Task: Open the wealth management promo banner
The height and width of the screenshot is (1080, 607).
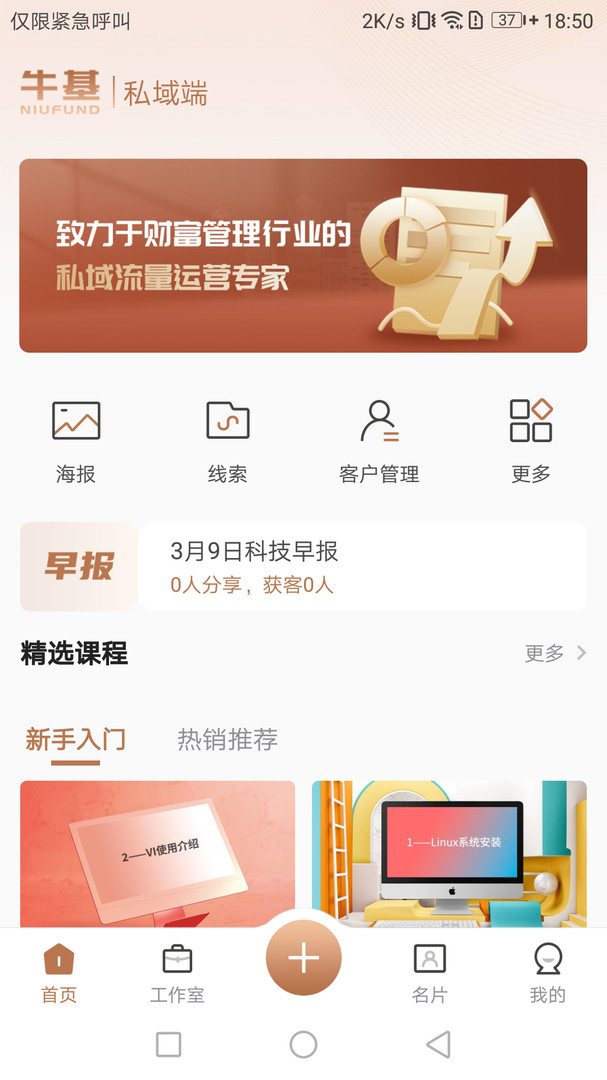Action: click(303, 256)
